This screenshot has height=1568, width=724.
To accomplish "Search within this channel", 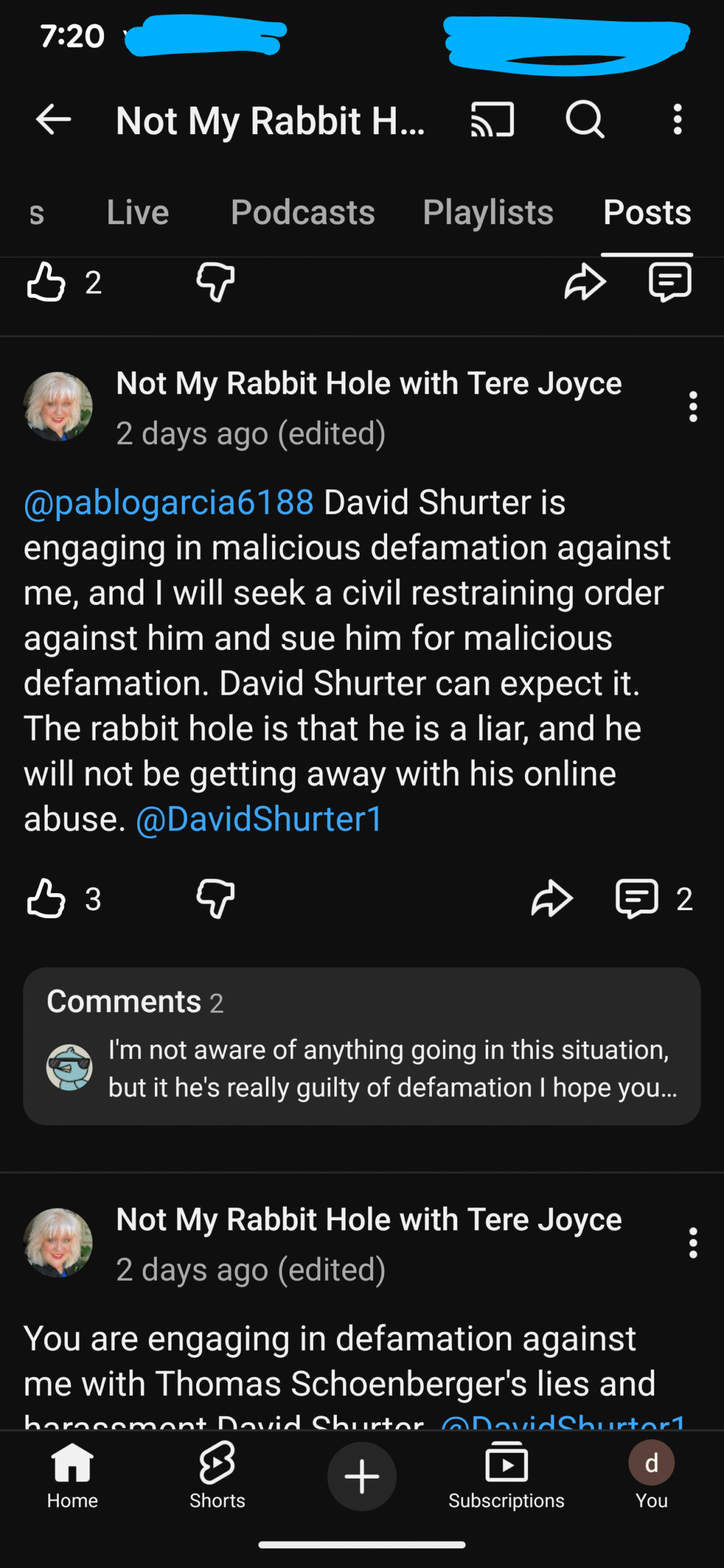I will (x=585, y=119).
